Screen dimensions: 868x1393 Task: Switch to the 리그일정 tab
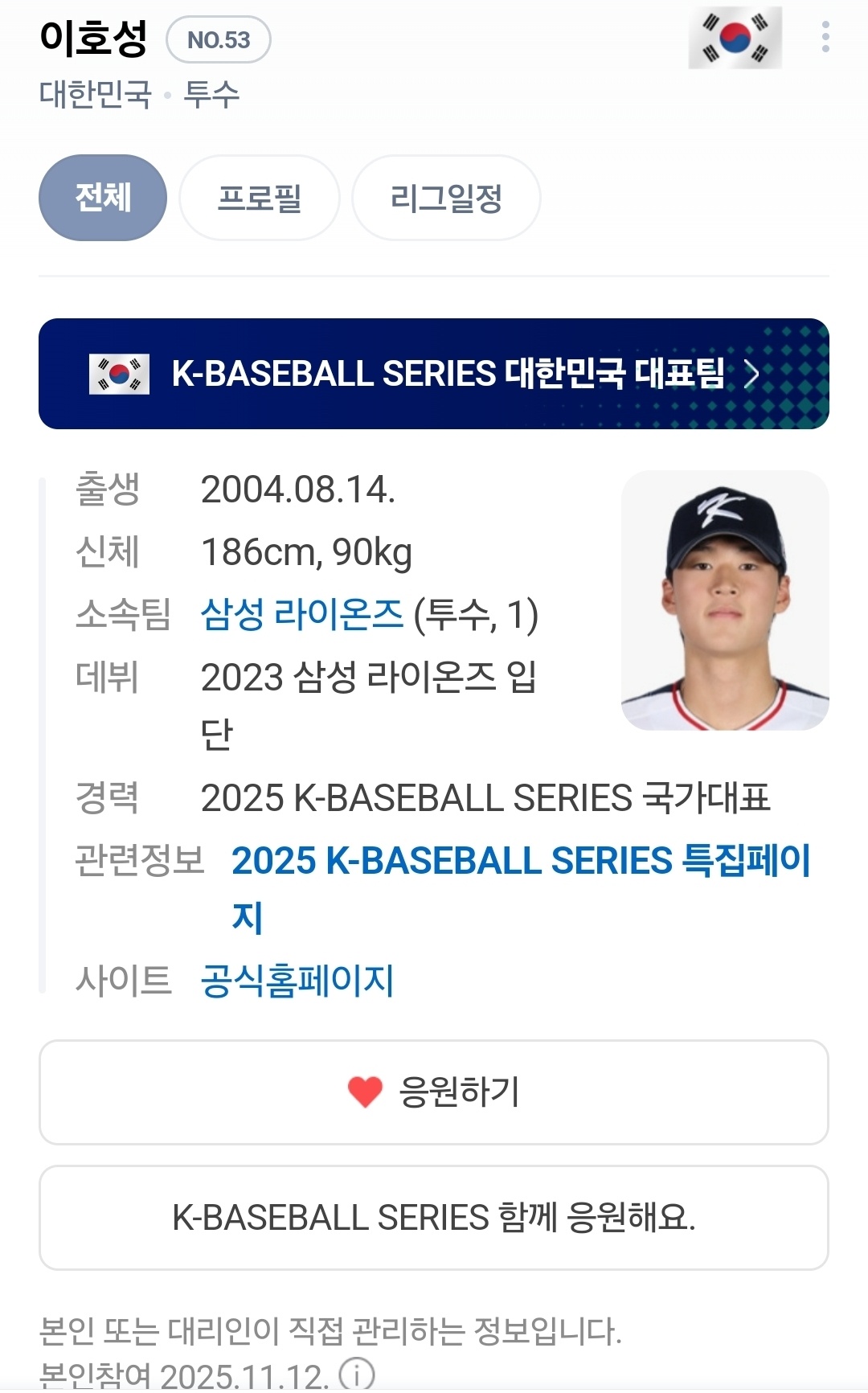pos(446,198)
